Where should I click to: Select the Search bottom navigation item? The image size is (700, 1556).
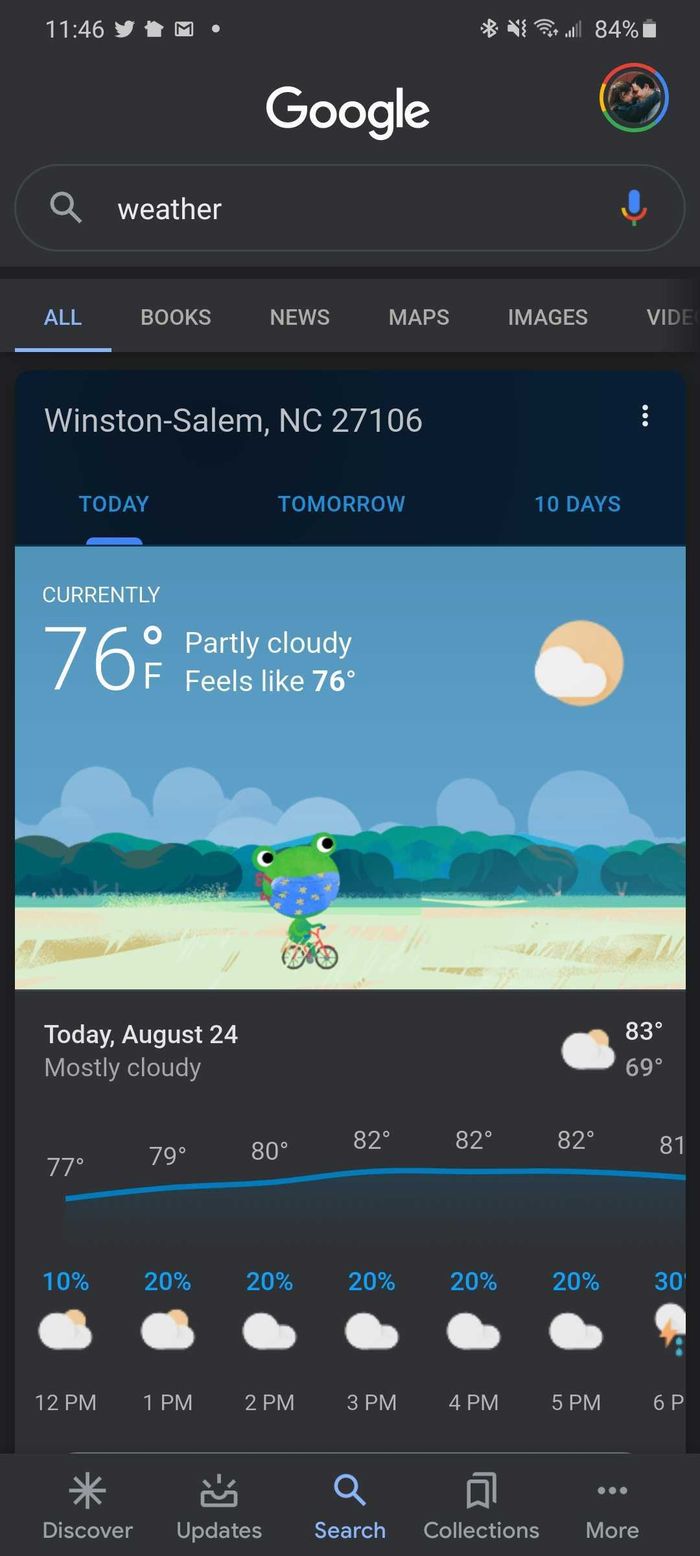pyautogui.click(x=349, y=1507)
